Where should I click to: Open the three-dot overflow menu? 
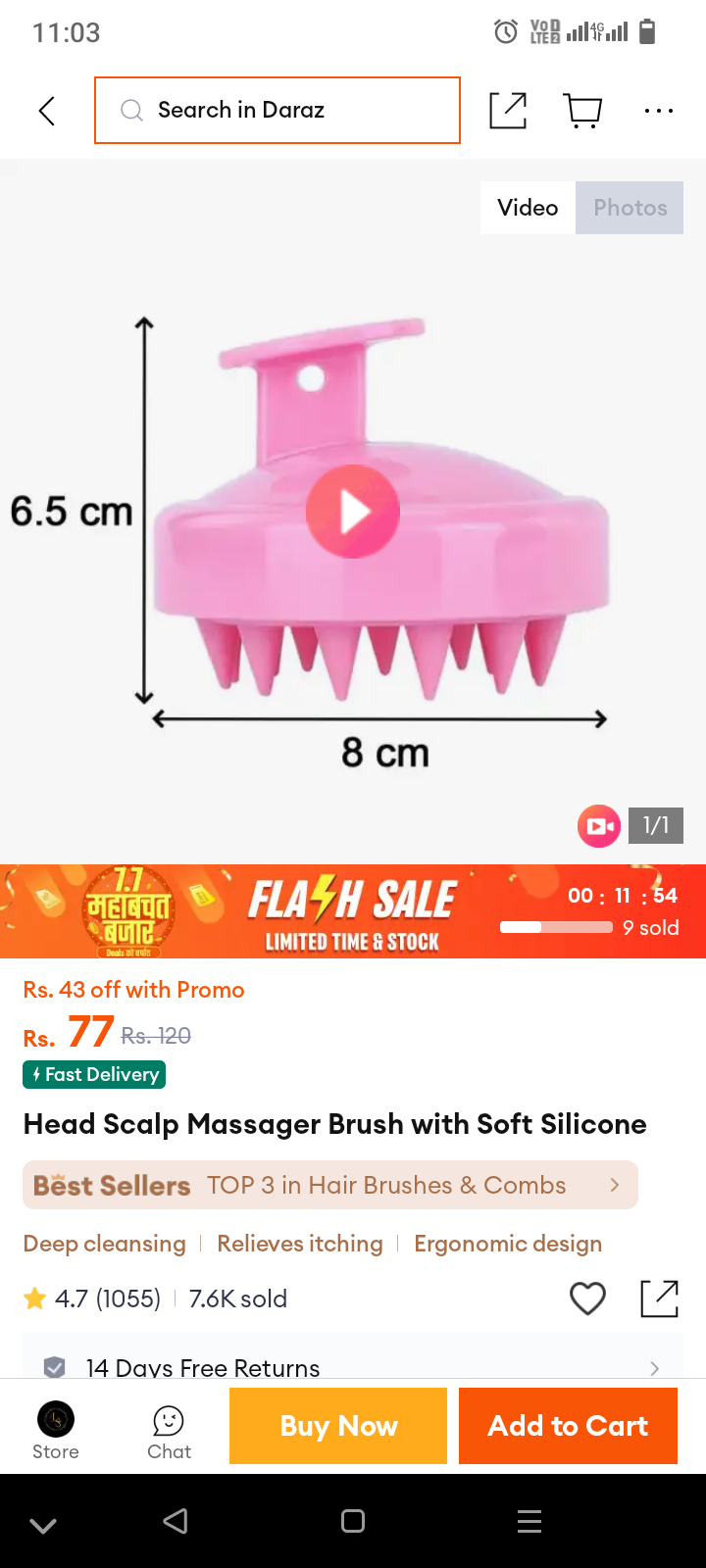point(659,111)
